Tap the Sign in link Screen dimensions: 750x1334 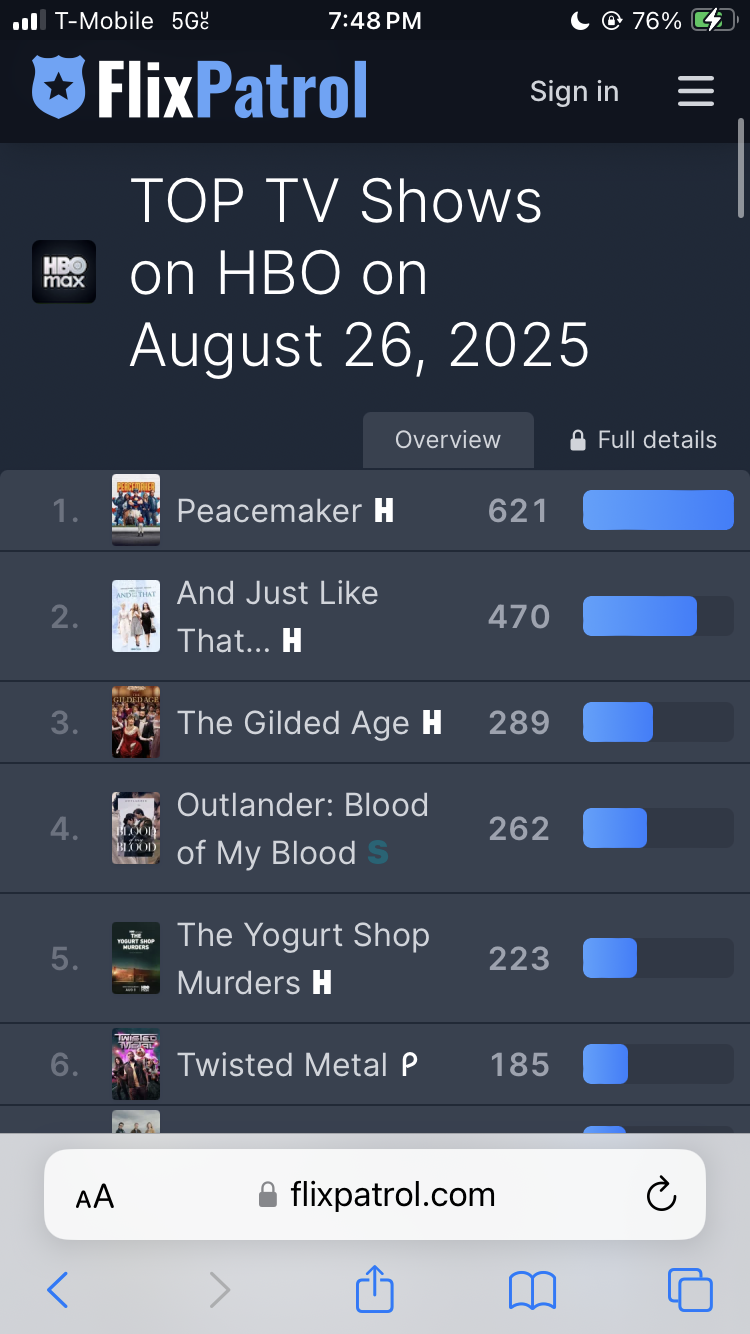tap(574, 91)
